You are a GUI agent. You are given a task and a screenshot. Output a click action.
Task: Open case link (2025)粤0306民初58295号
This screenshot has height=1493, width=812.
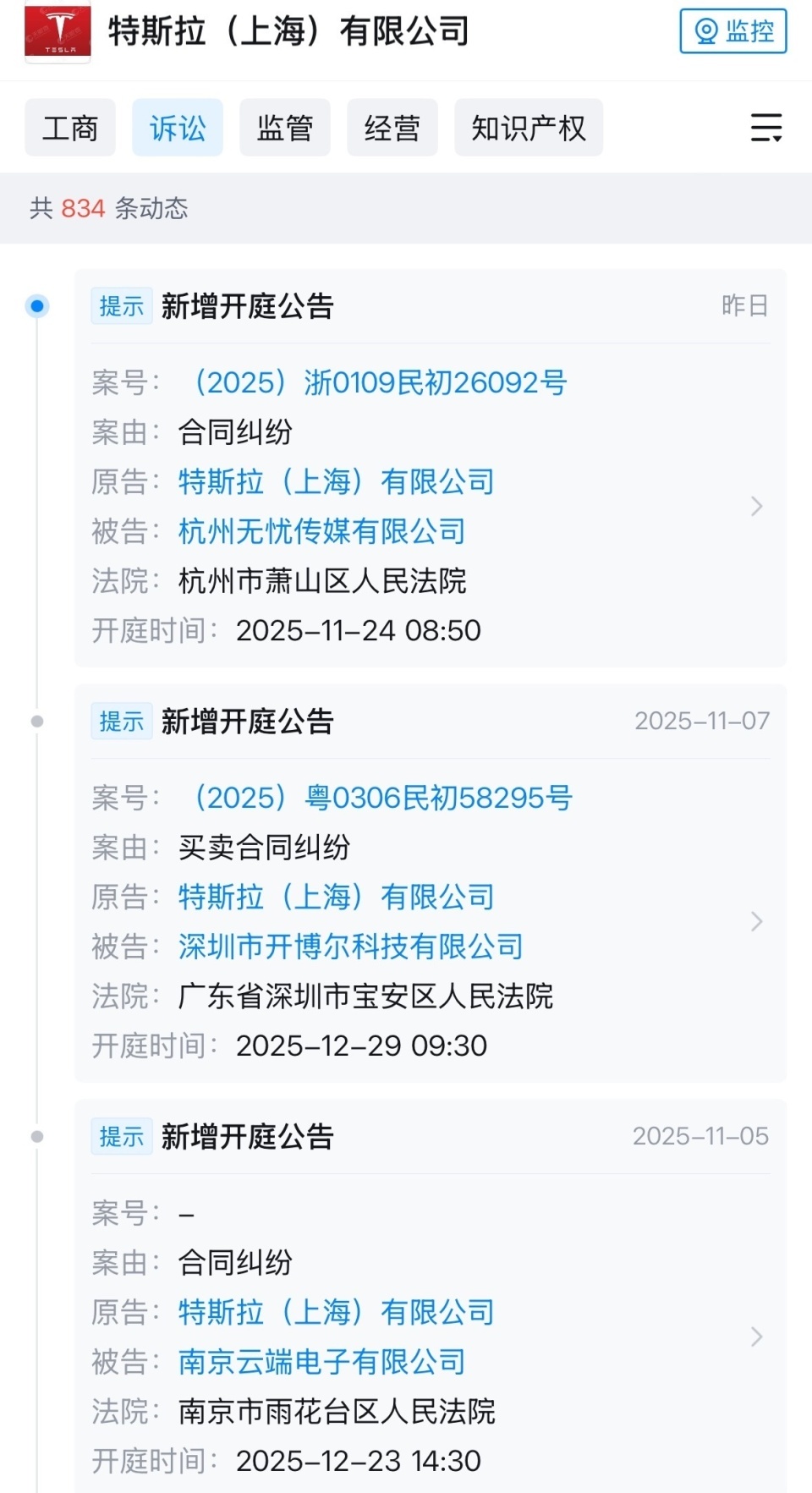382,798
